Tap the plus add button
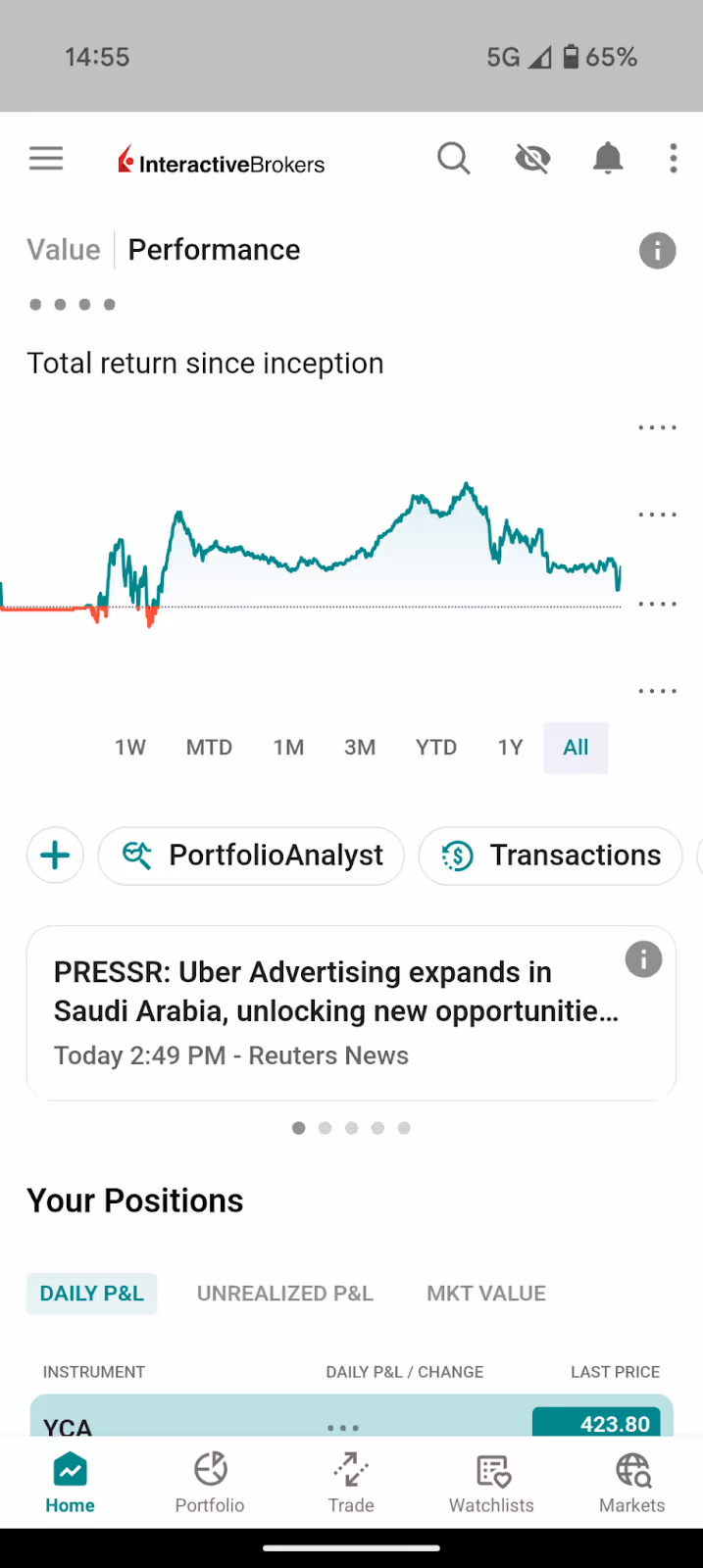 (x=55, y=856)
